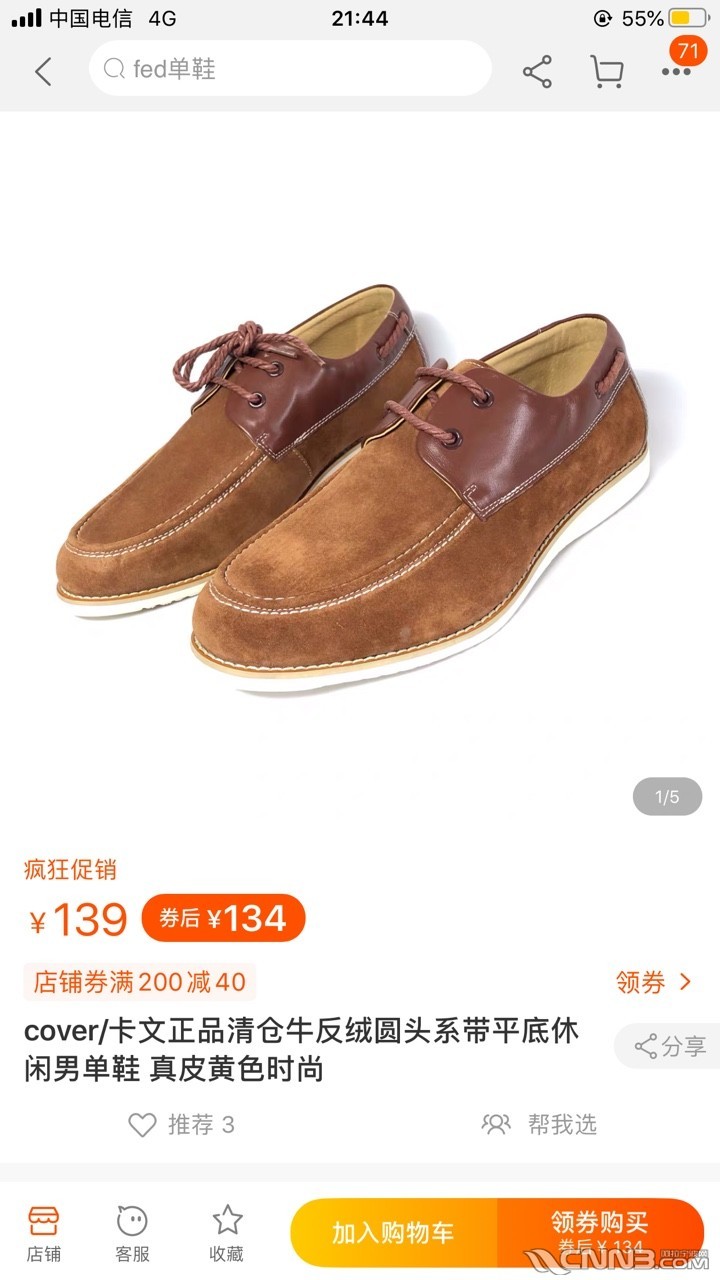Tap the more options icon with badge 71

[x=677, y=73]
